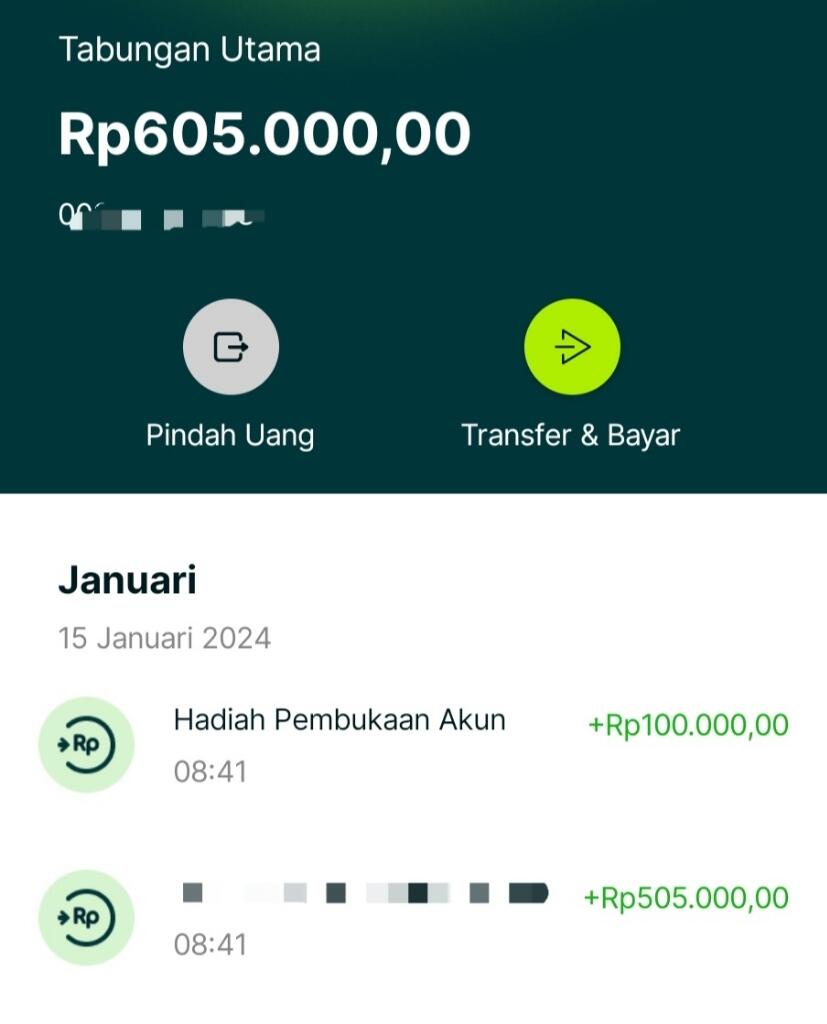Click the exit-arrow symbol inside Pindah Uang circle
Screen dimensions: 827x1024
click(x=230, y=346)
